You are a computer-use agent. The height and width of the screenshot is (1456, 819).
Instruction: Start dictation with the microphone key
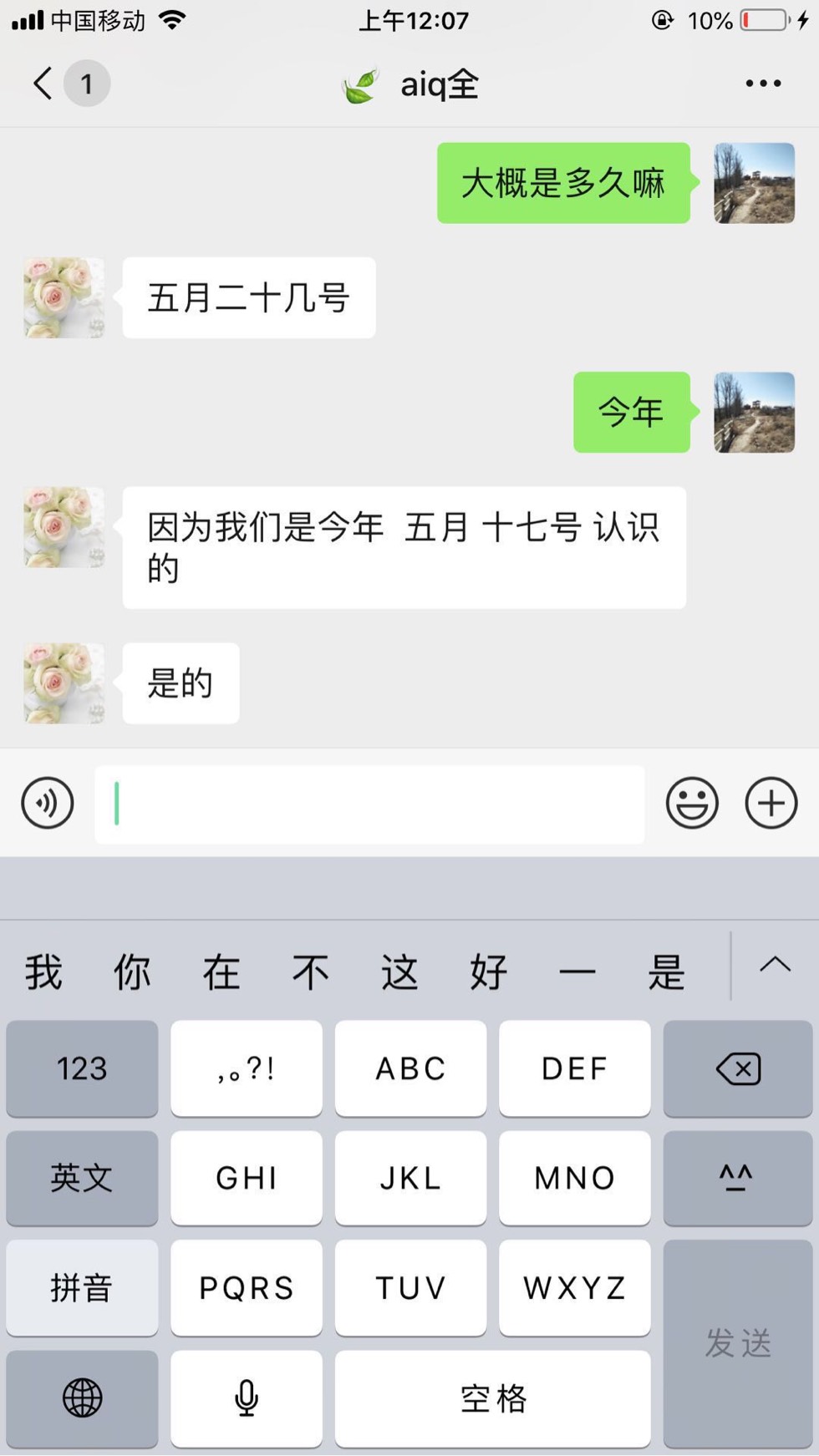(x=247, y=1398)
